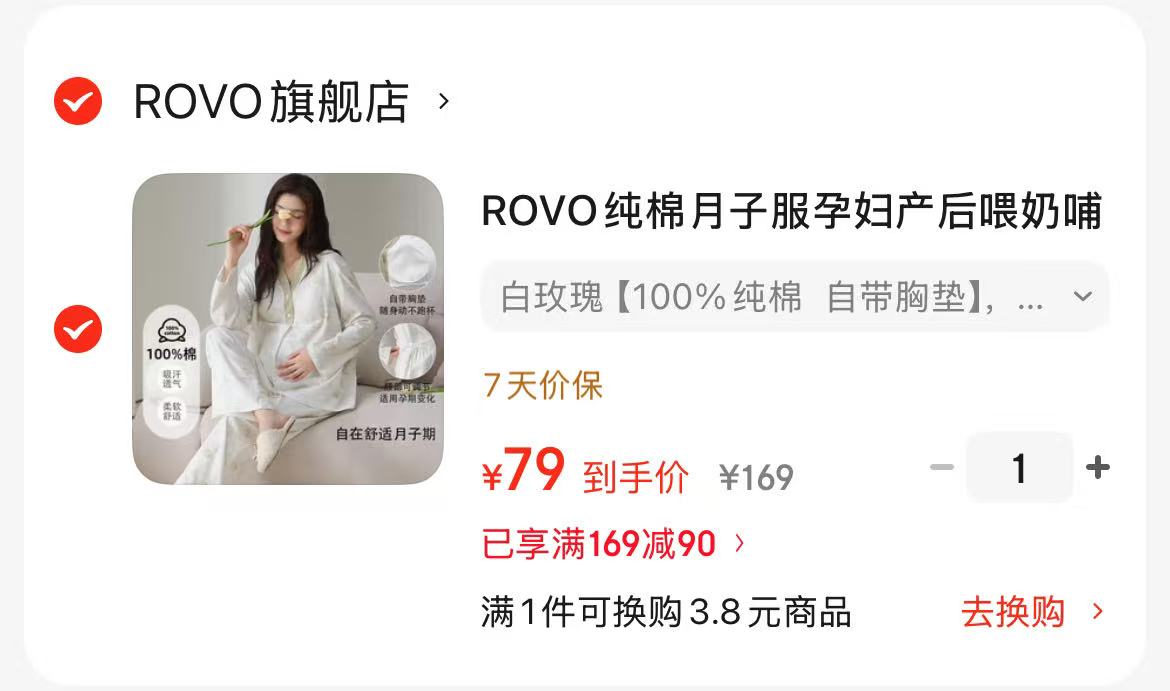1170x691 pixels.
Task: Tap 去换购 to redeem the add-on
Action: coord(1032,612)
